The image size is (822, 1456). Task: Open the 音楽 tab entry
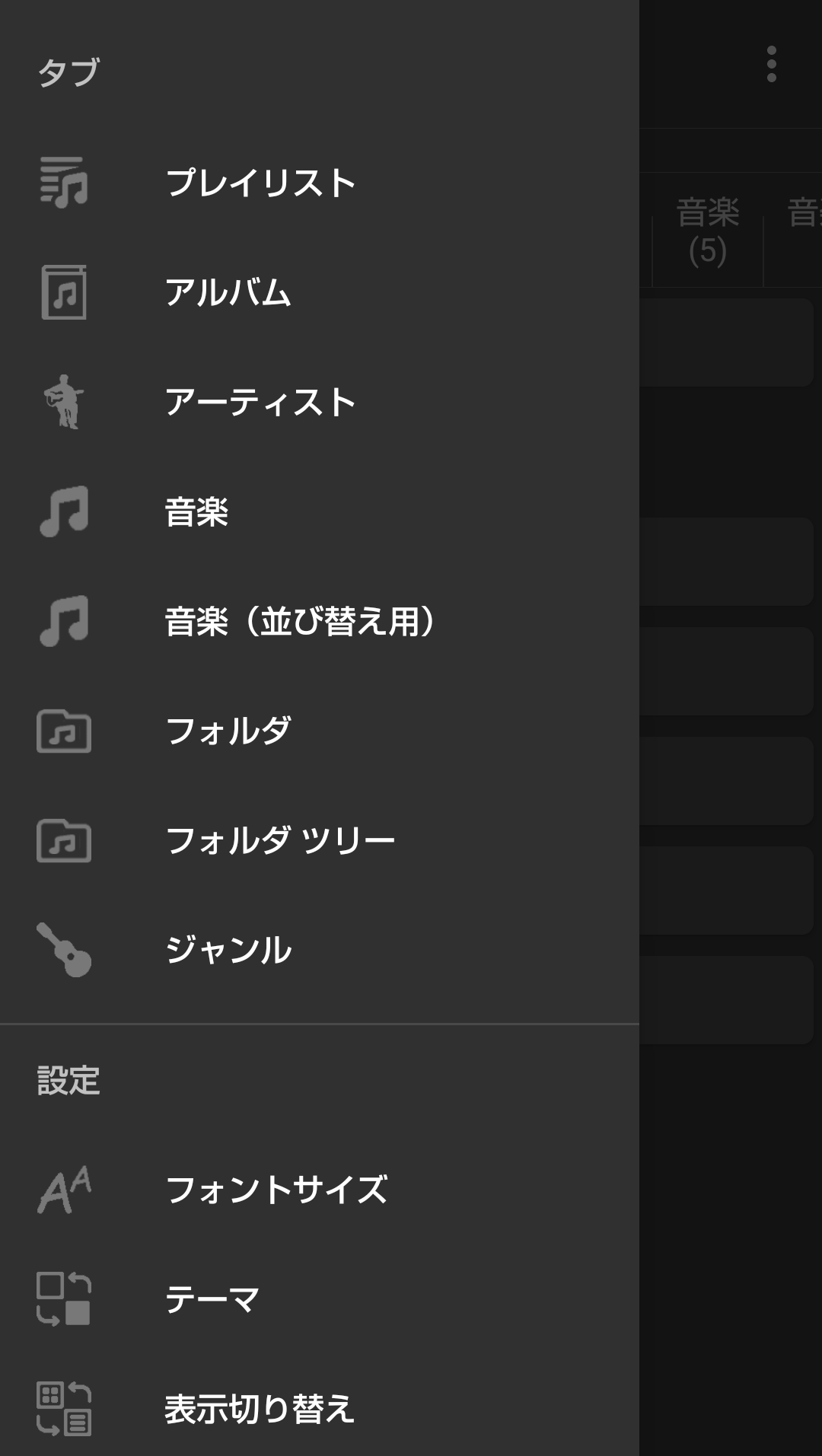click(x=320, y=511)
